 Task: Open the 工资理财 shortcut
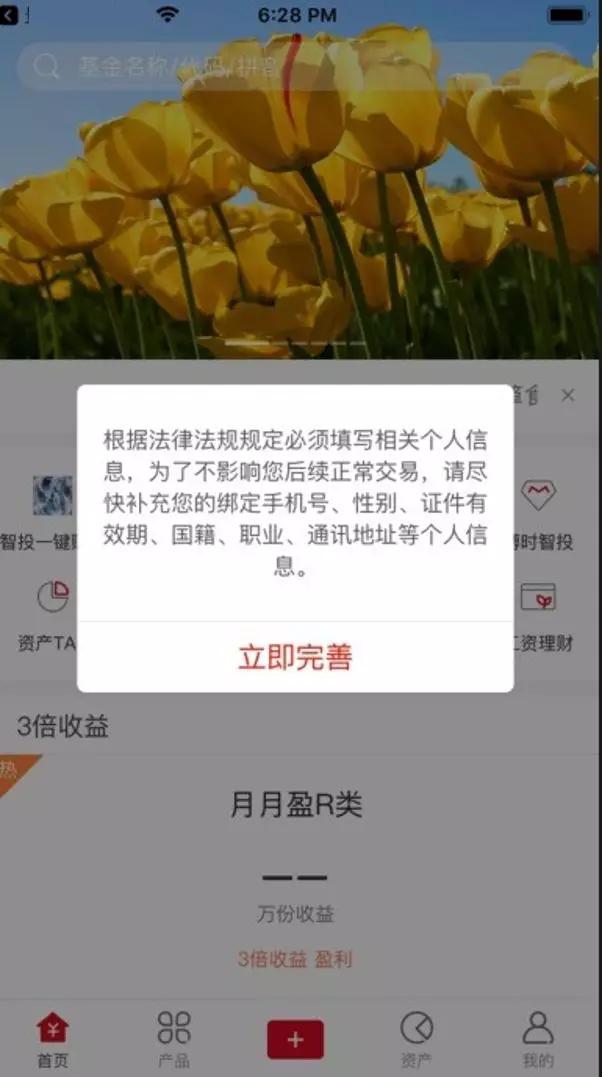click(x=539, y=616)
